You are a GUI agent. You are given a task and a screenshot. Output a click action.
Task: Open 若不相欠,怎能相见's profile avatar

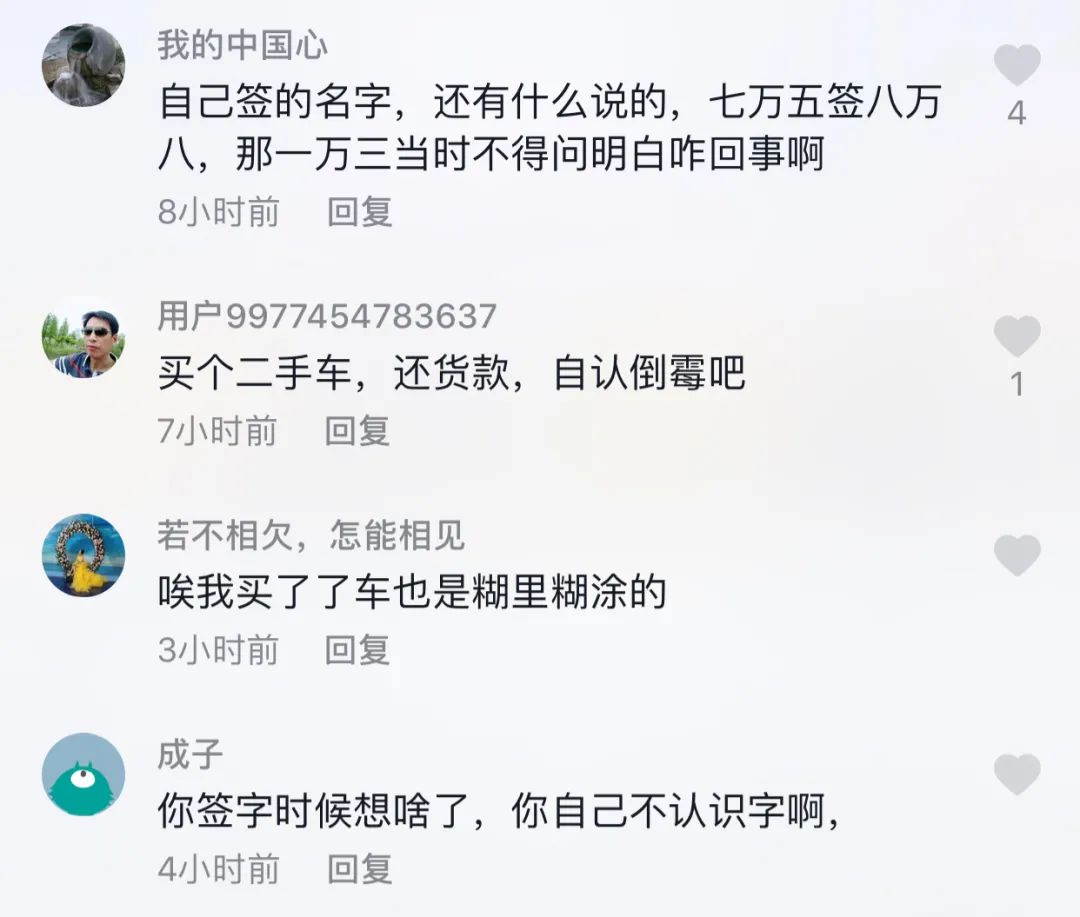pyautogui.click(x=83, y=555)
